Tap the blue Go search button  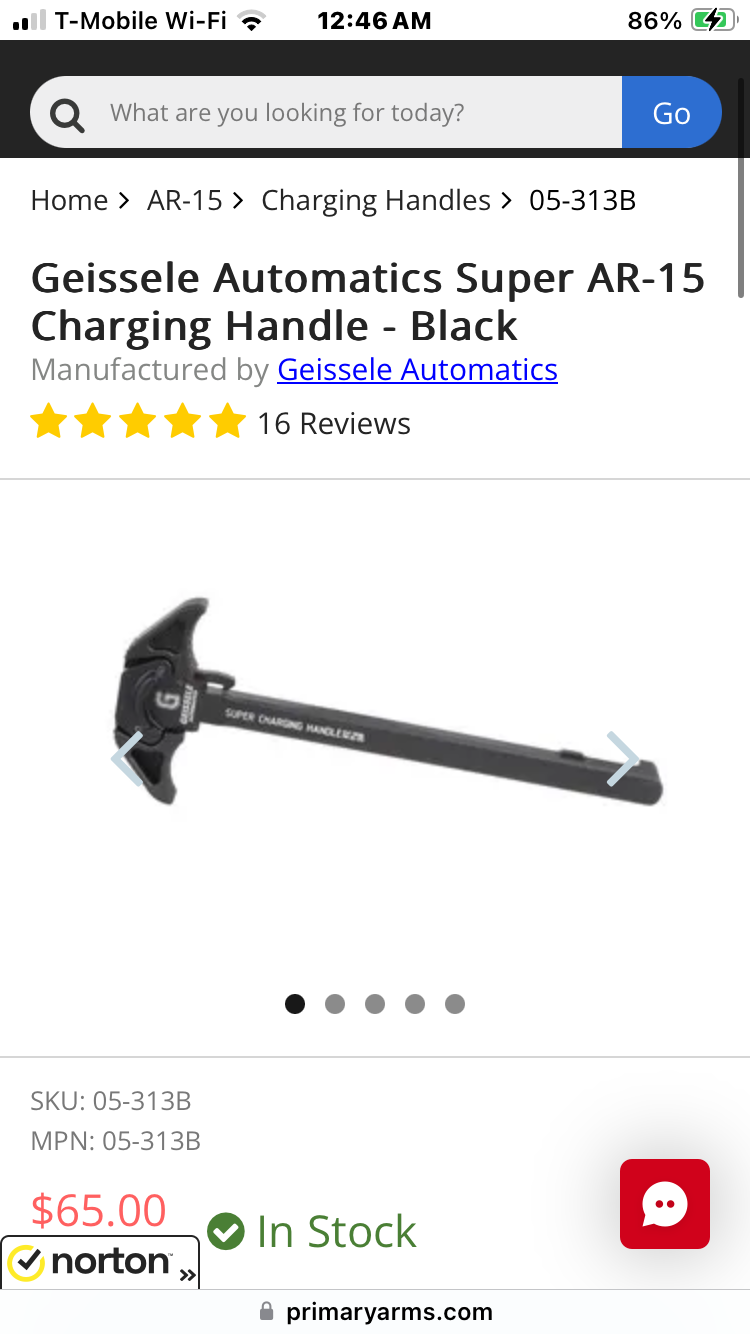pyautogui.click(x=671, y=113)
